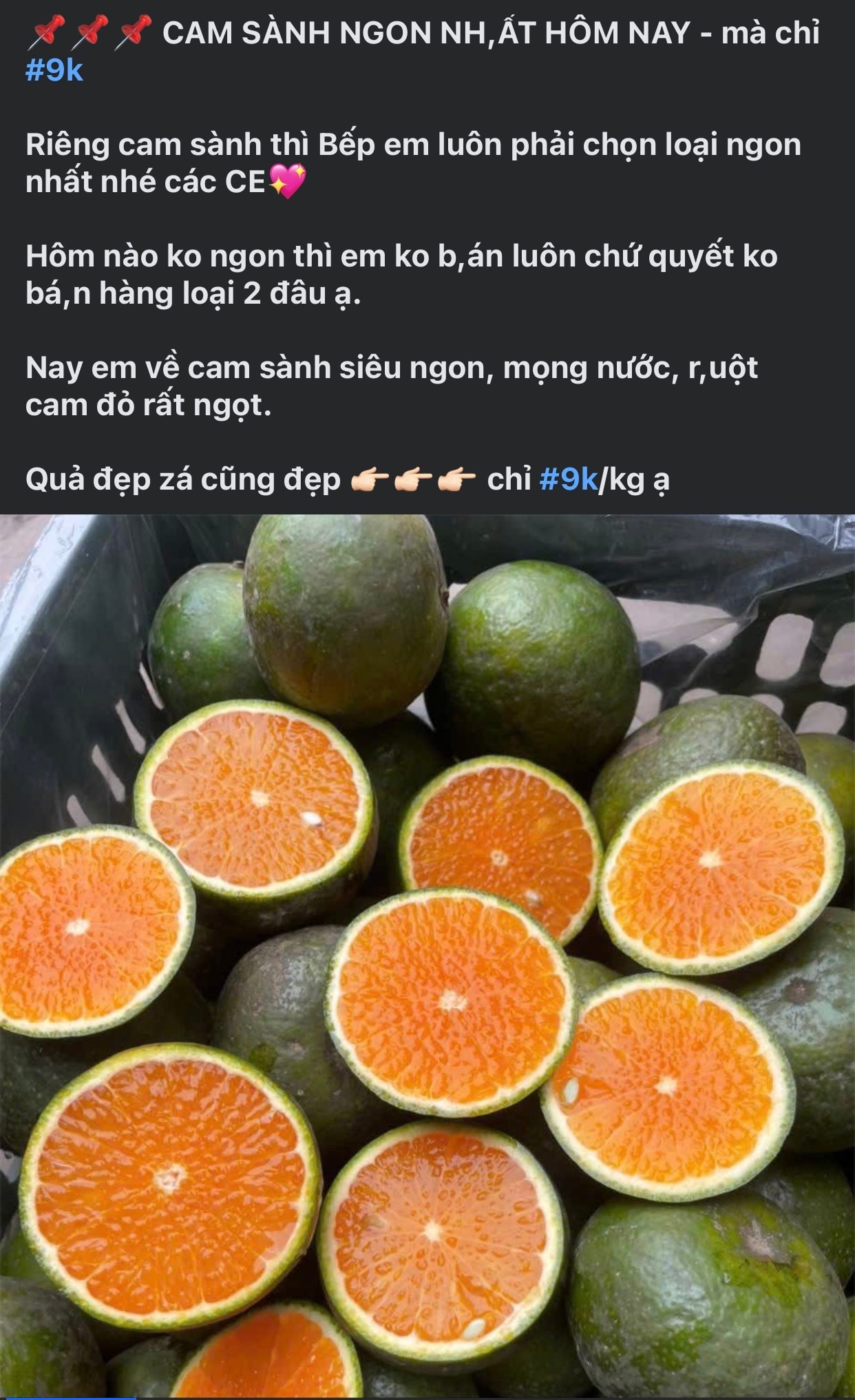Viewport: 855px width, 1400px height.
Task: Open the cam sành orange photo
Action: (x=427, y=957)
